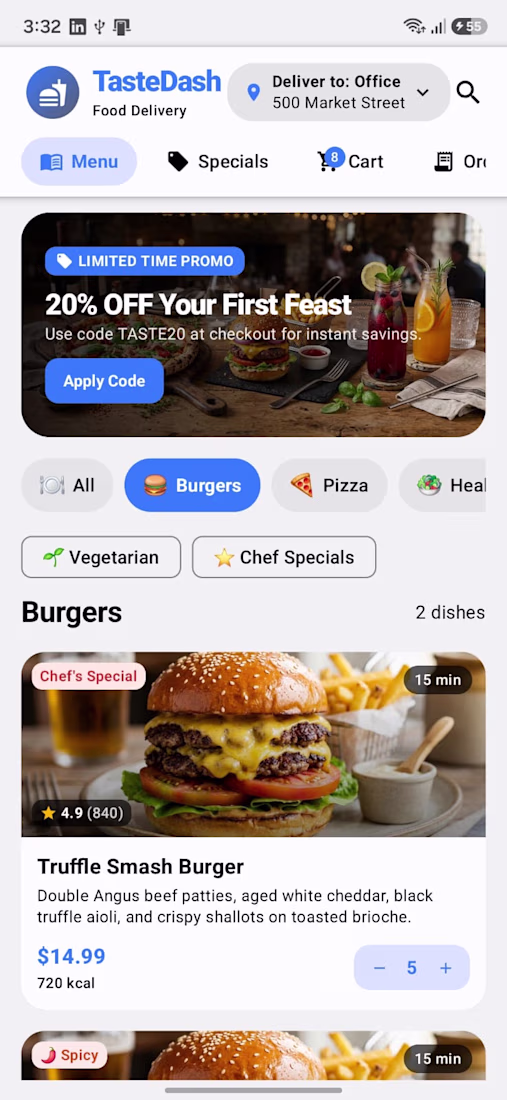Viewport: 507px width, 1100px height.
Task: Increase Truffle Smash Burger quantity with plus
Action: click(445, 968)
